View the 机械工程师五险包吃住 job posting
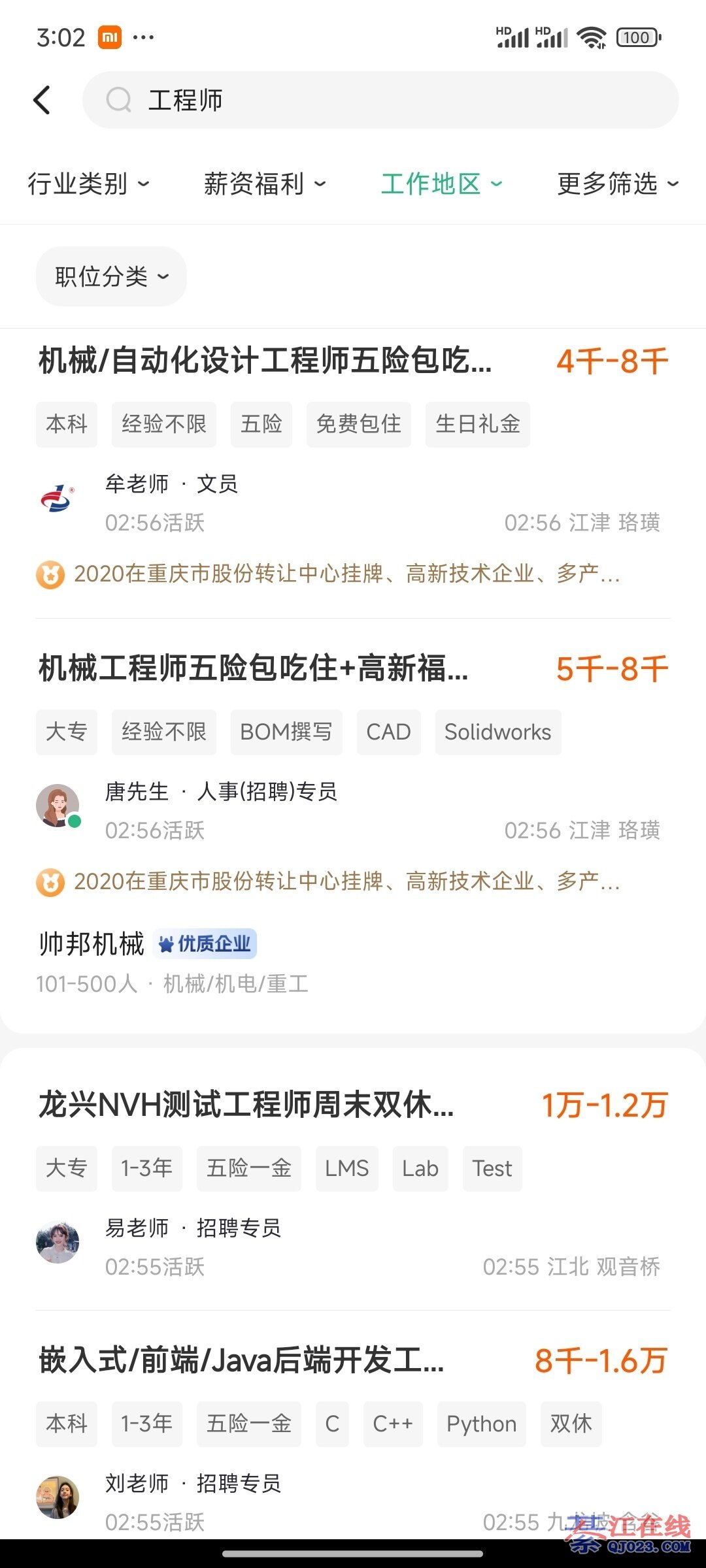Viewport: 706px width, 1568px height. [254, 669]
